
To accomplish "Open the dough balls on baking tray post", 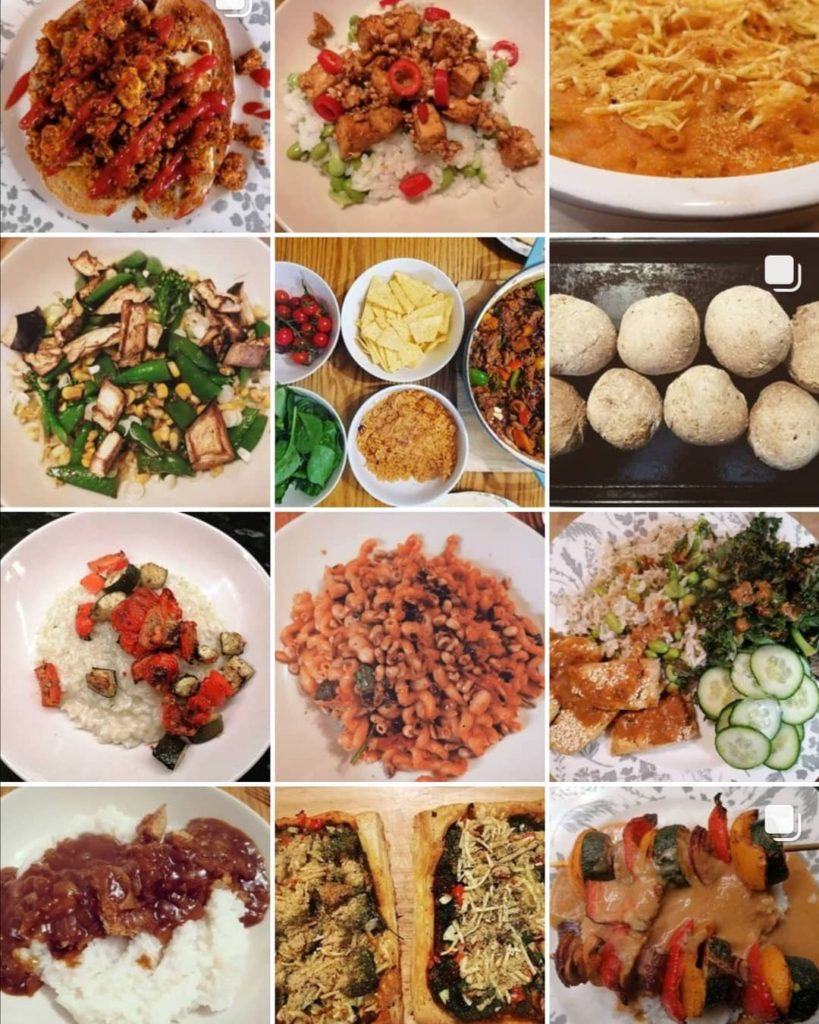I will click(x=684, y=372).
